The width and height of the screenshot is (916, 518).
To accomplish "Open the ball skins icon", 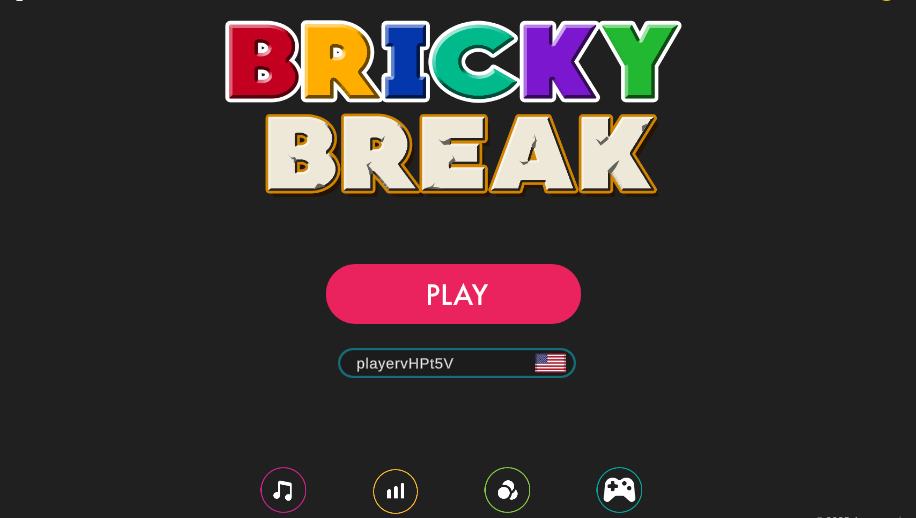I will tap(507, 490).
